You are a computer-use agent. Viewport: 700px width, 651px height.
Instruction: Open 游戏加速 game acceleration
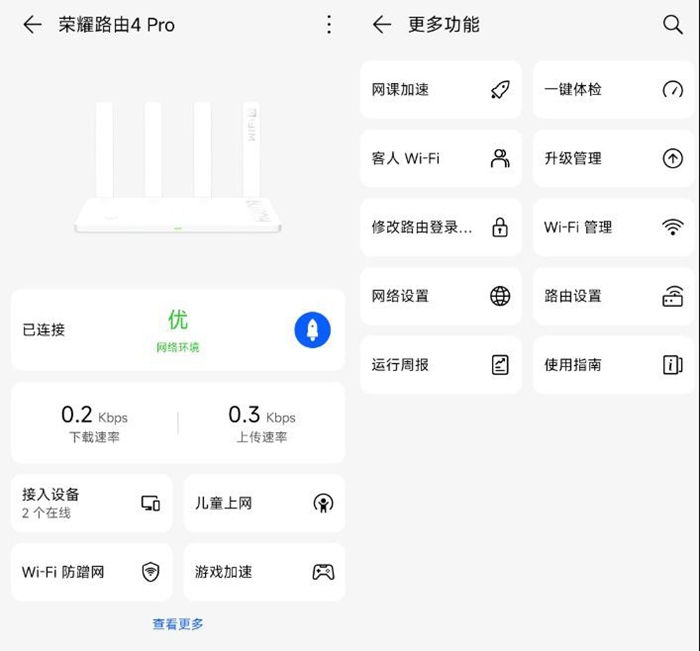(264, 572)
